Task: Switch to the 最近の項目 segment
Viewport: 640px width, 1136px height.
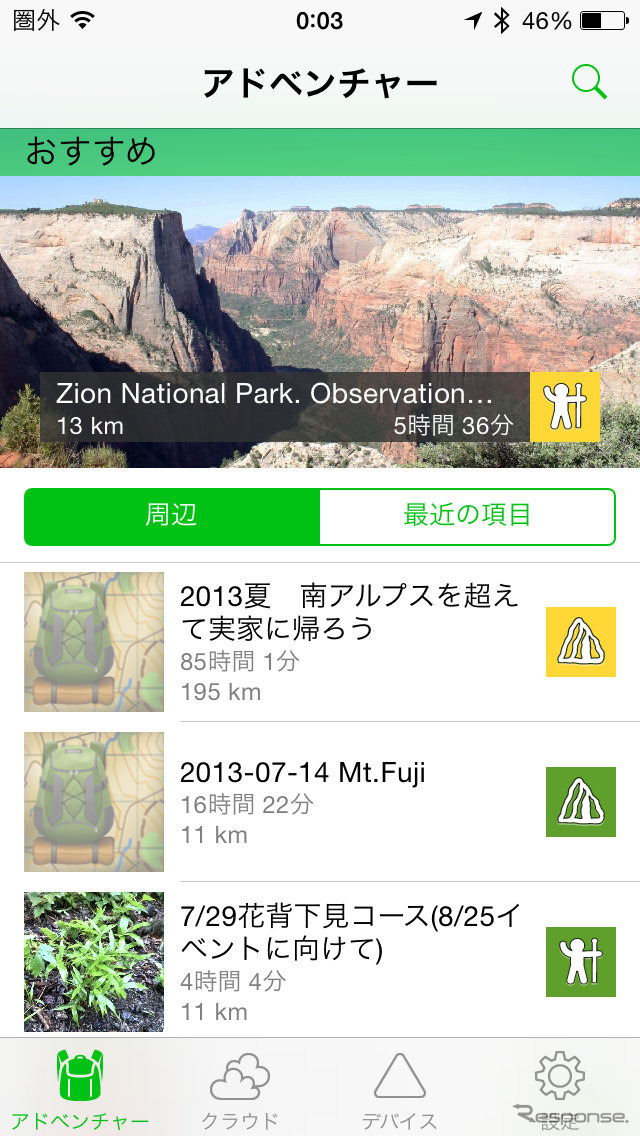Action: point(466,516)
